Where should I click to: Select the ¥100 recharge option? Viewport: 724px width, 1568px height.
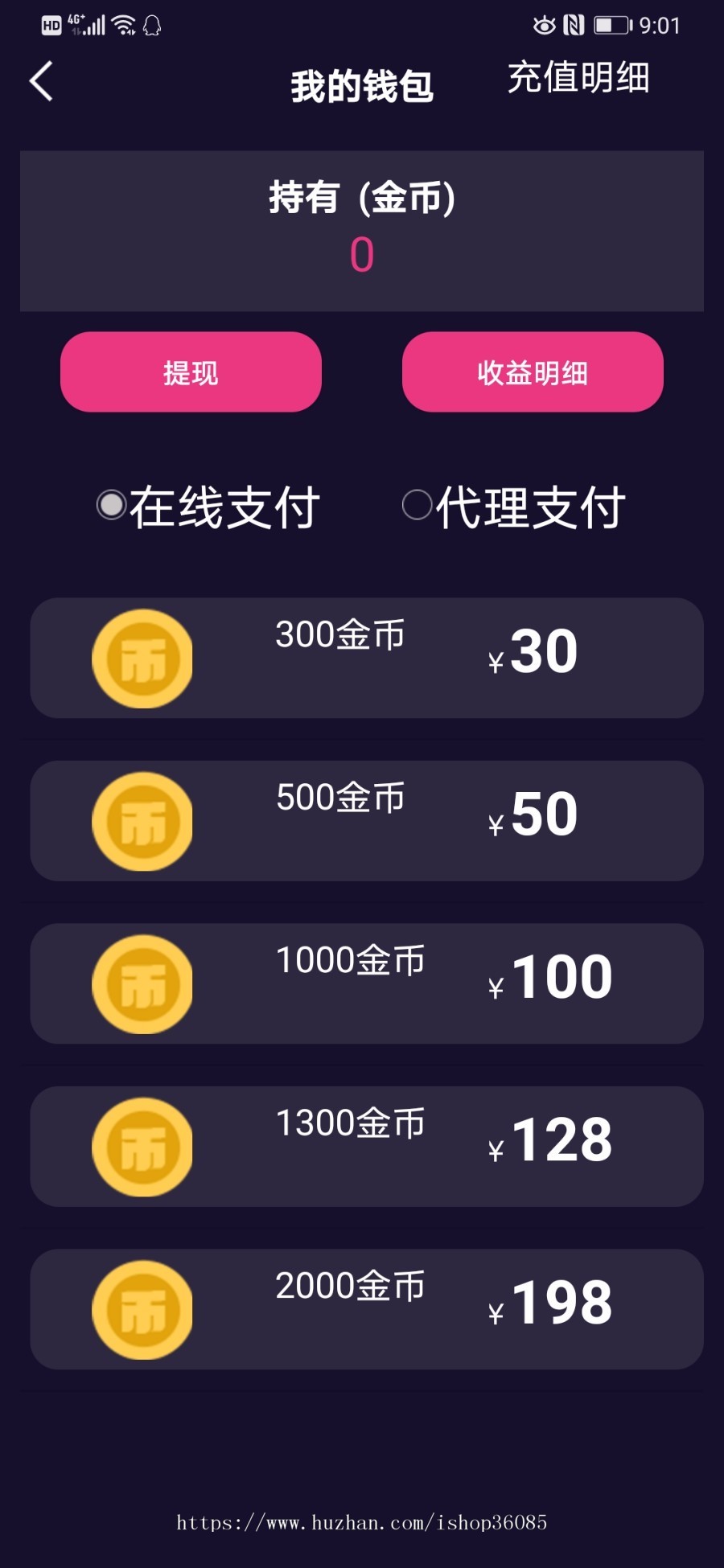pos(362,984)
